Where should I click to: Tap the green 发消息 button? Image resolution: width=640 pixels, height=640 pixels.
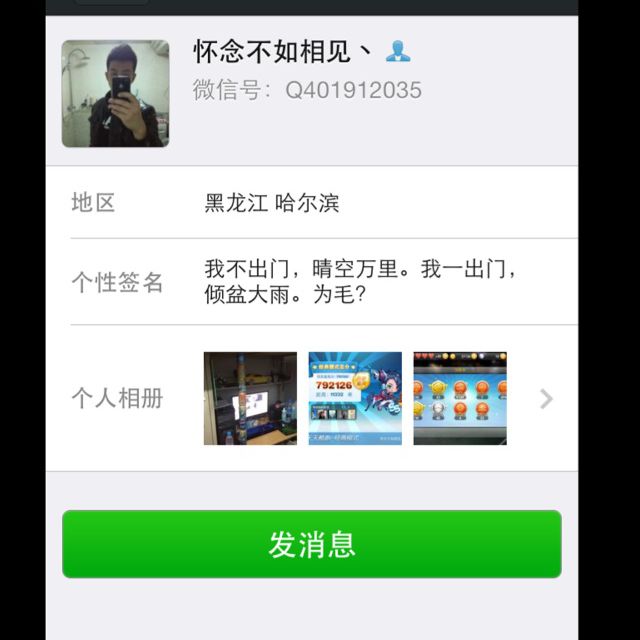point(311,544)
